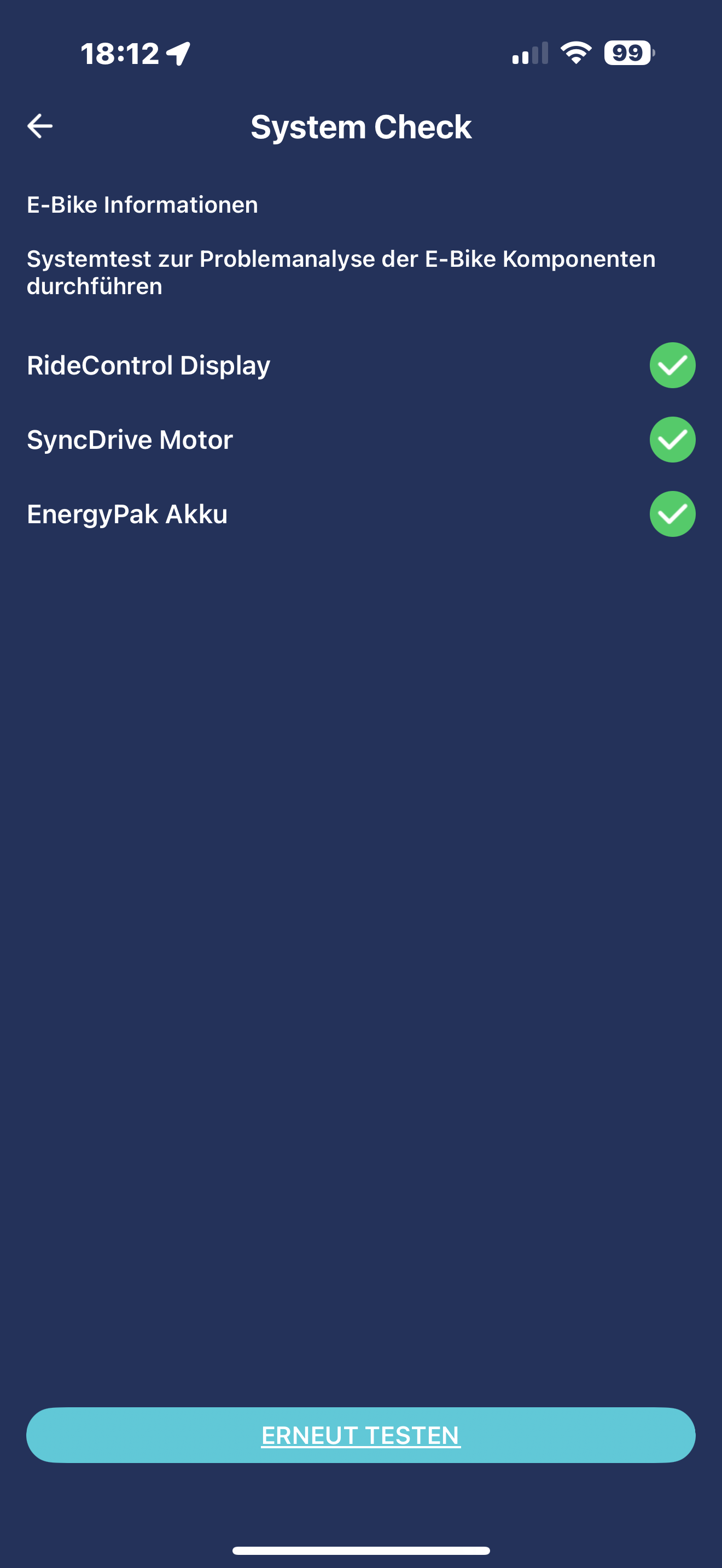Tap the ERNEUT TESTEN button
Image resolution: width=722 pixels, height=1568 pixels.
pos(360,1435)
